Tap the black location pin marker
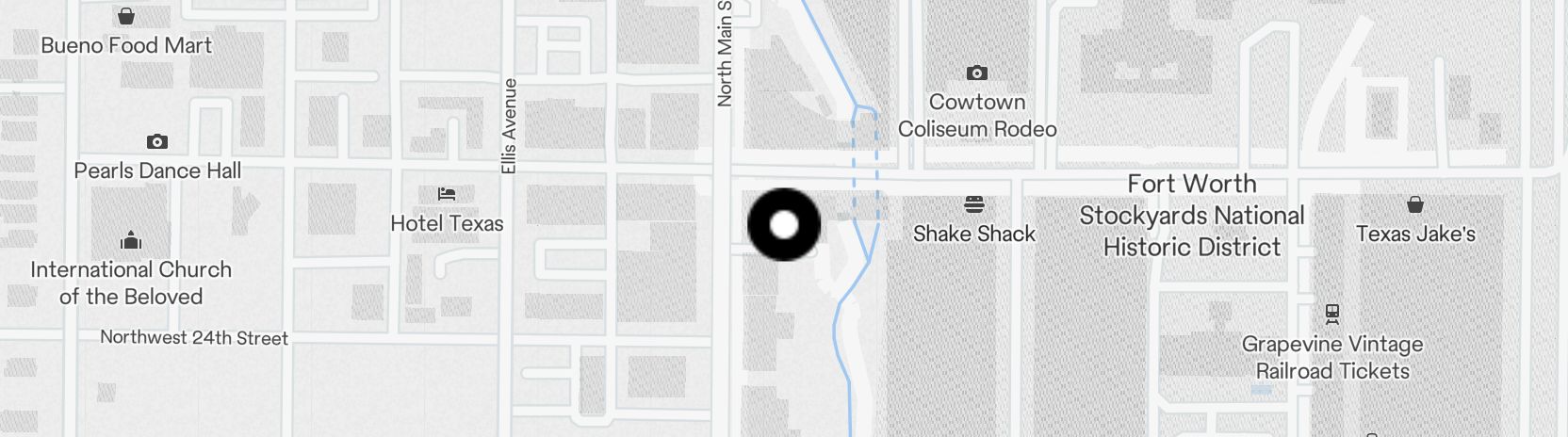 [784, 225]
